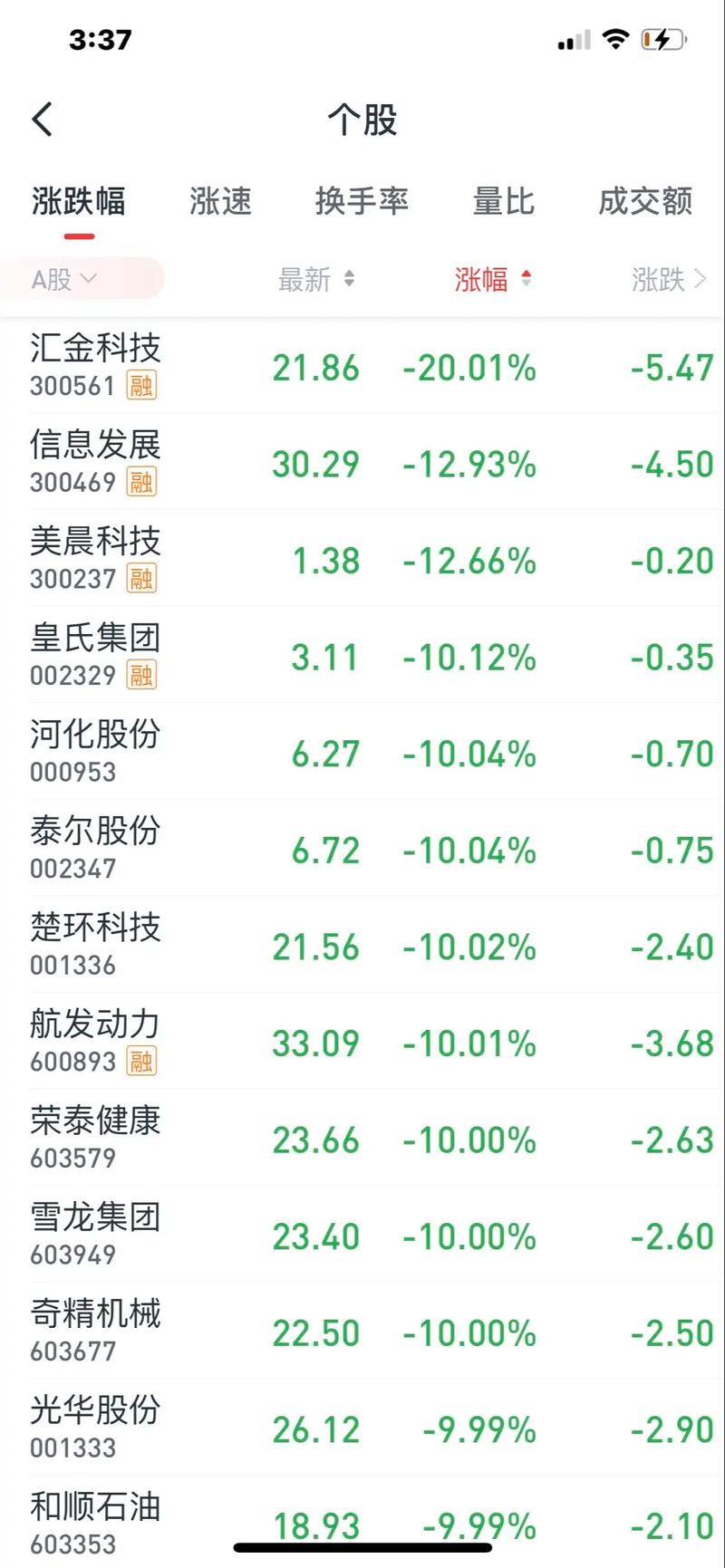Tap the 融 margin badge beside 汇金科技

point(142,385)
